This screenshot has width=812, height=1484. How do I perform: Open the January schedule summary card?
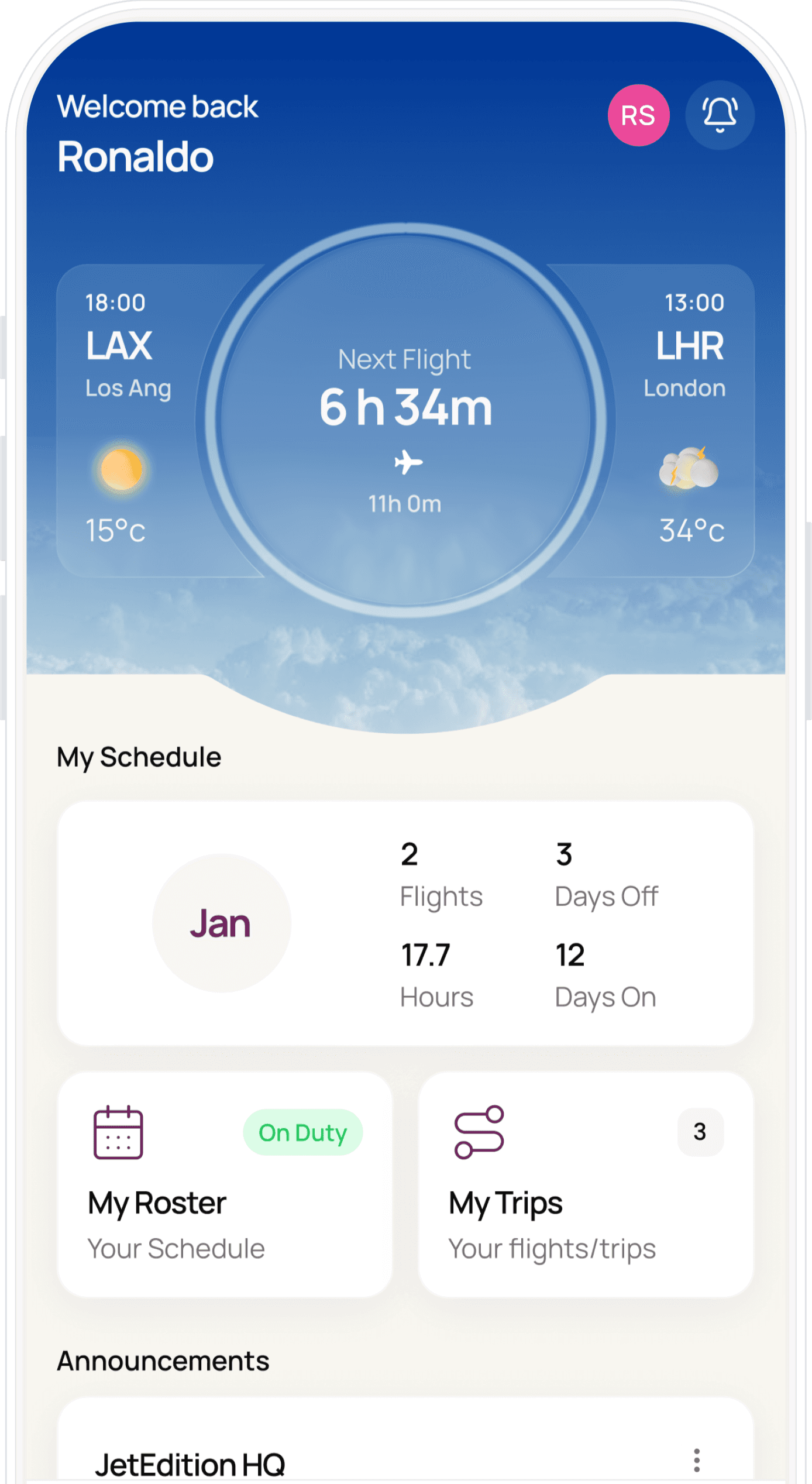(405, 923)
